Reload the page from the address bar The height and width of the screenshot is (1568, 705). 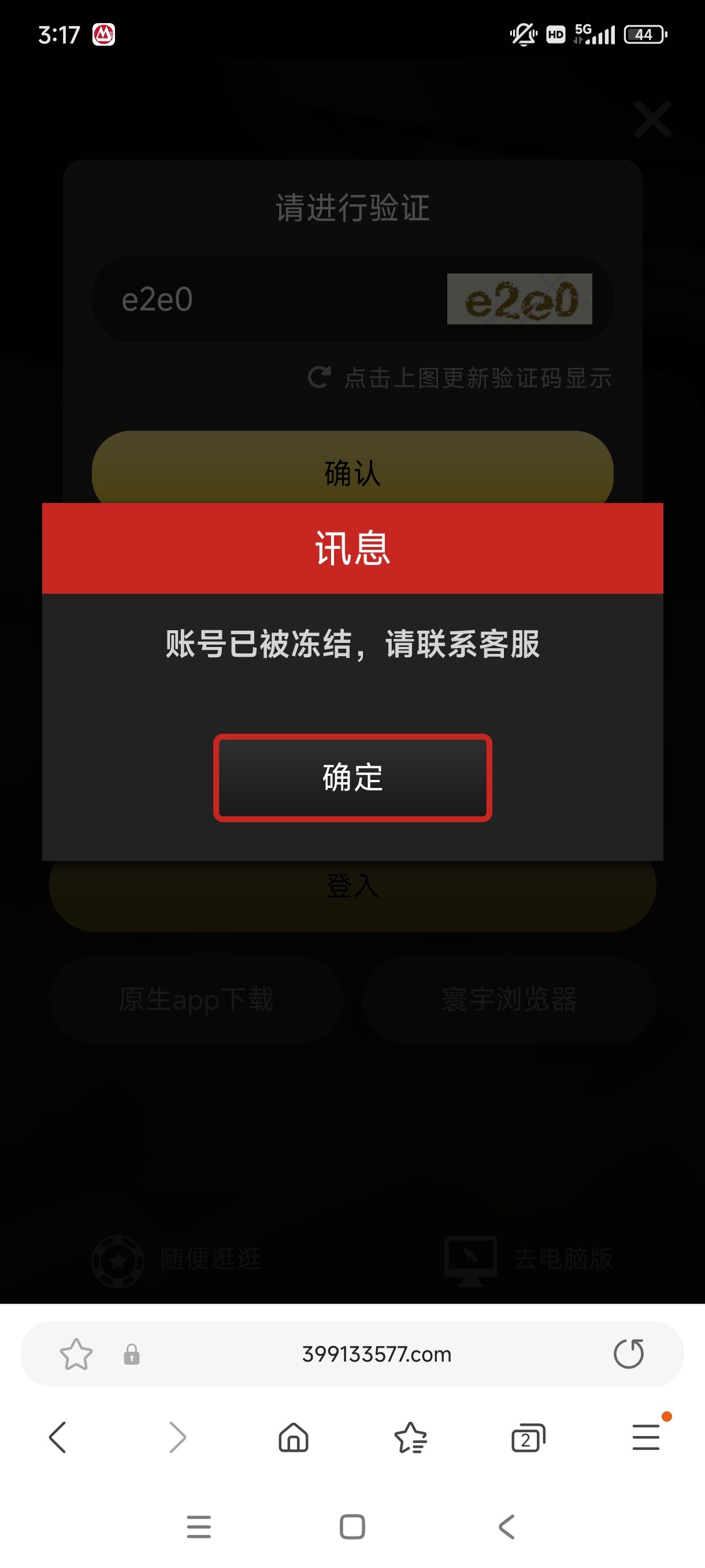(628, 1353)
